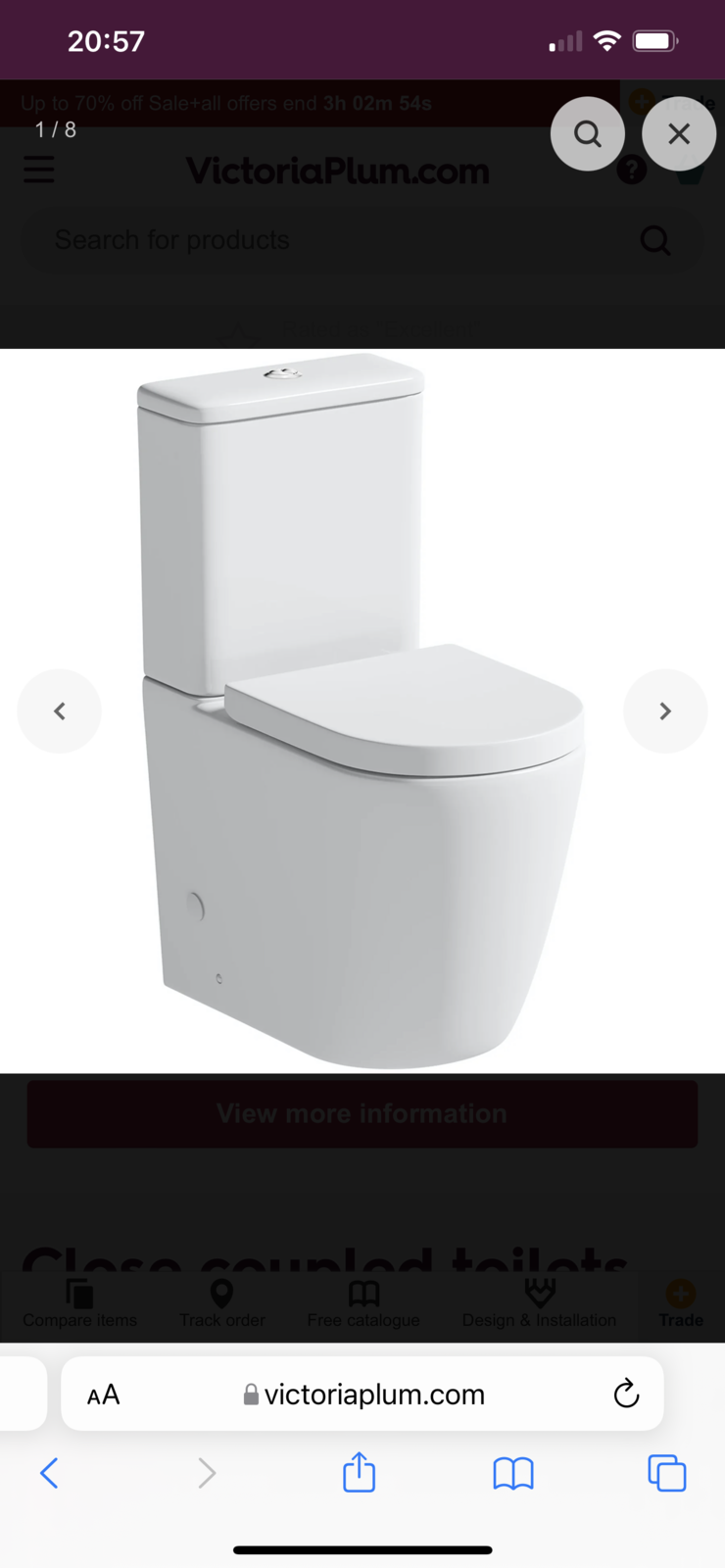Go to the previous gallery image

pos(60,711)
